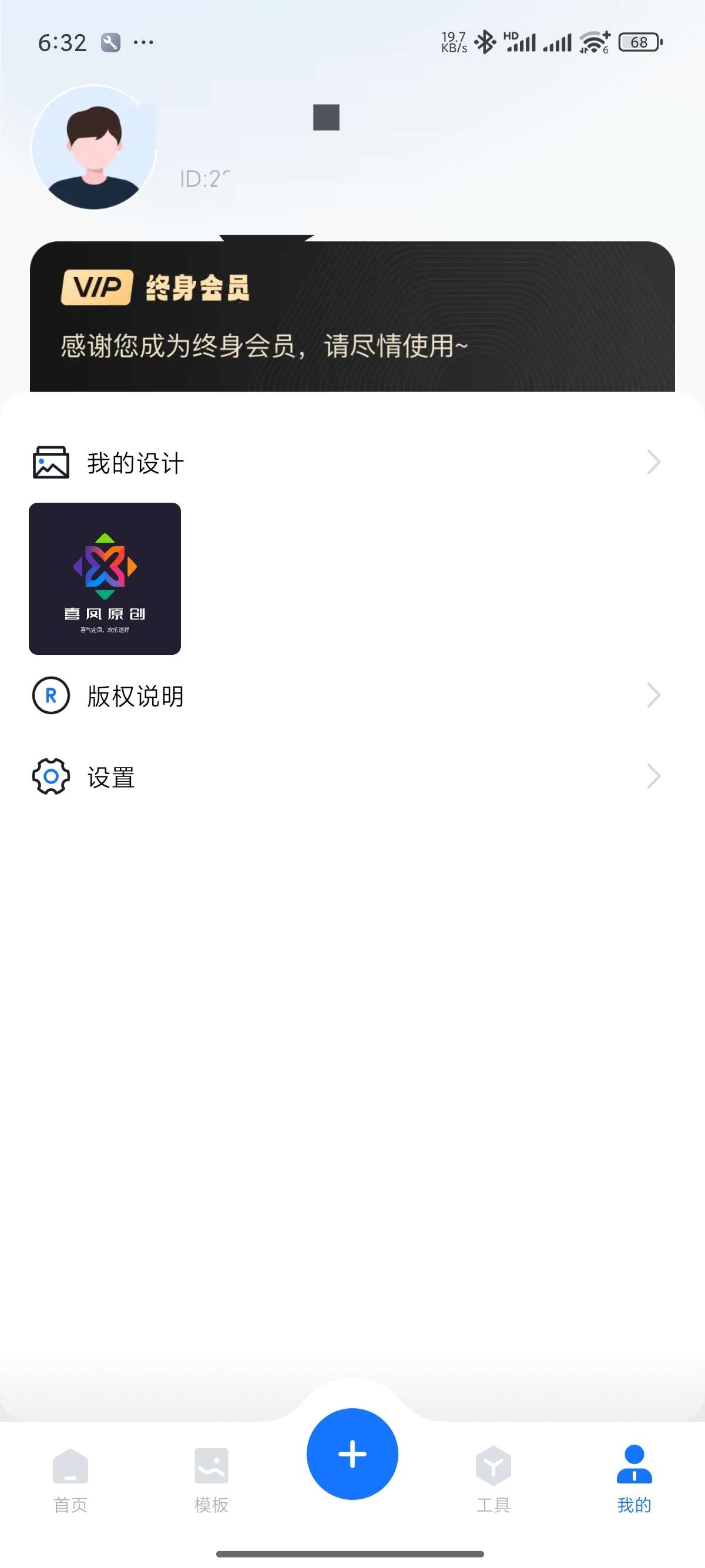The image size is (705, 1568).
Task: Open 版权说明 copyright notice
Action: pyautogui.click(x=347, y=696)
